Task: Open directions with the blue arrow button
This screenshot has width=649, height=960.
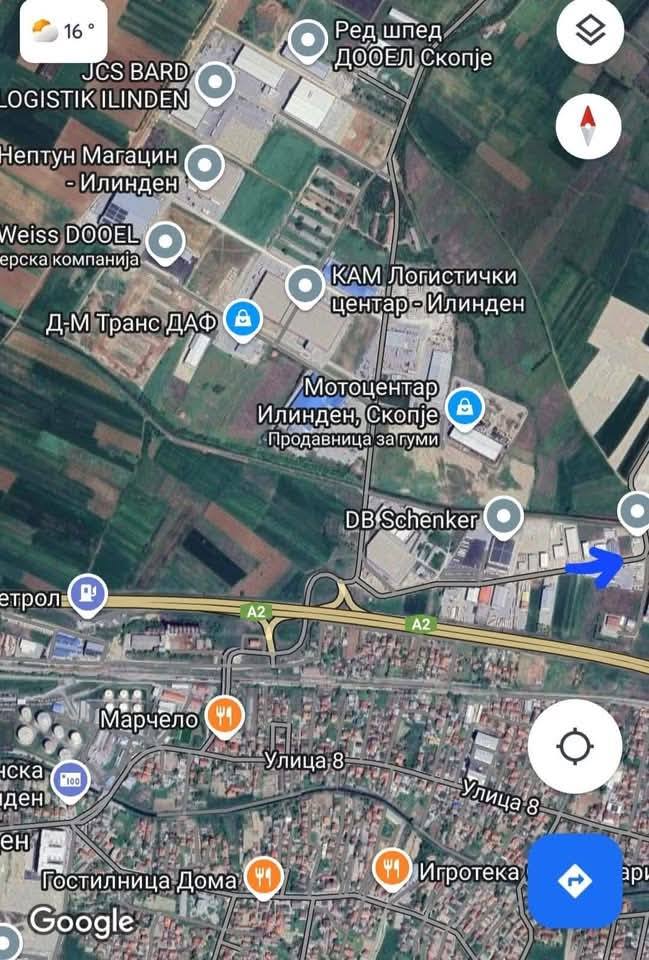Action: 574,881
